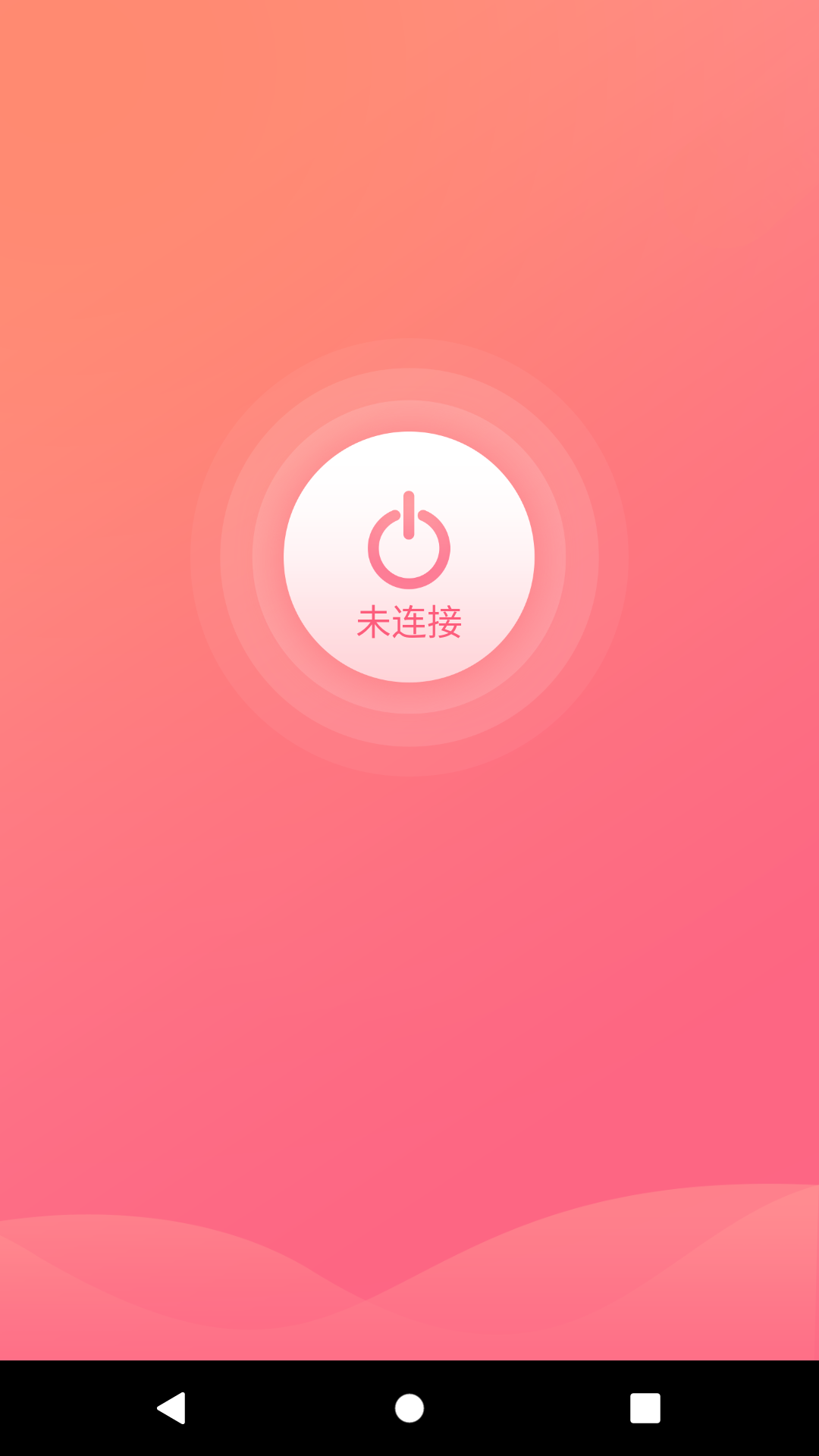
Task: Return to the home screen
Action: (409, 1408)
